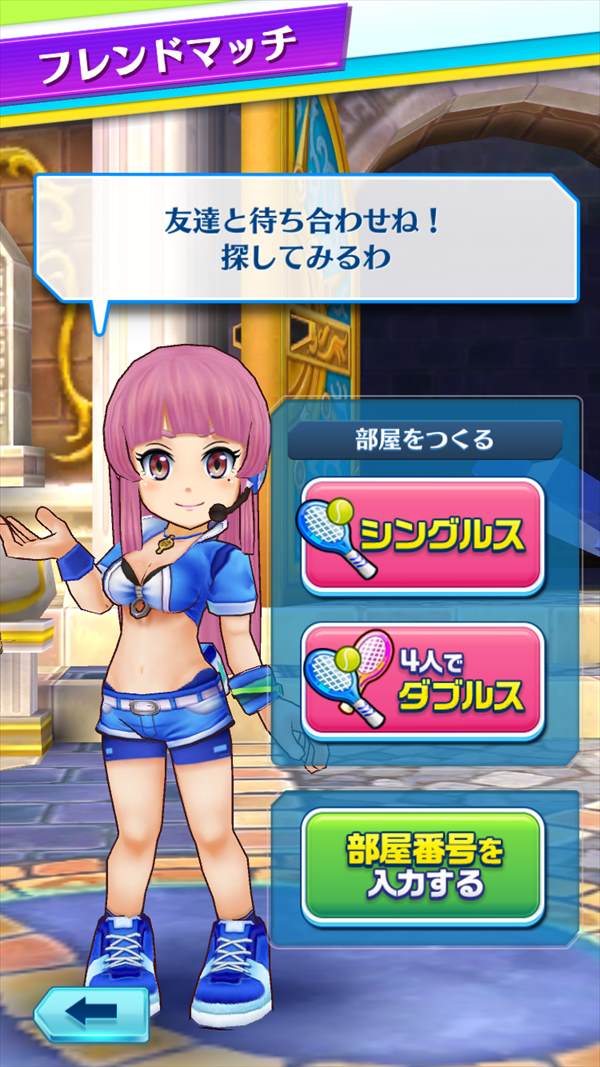Screen dimensions: 600x1067
Task: Select 部屋番号を入力する to enter room number
Action: (x=422, y=867)
